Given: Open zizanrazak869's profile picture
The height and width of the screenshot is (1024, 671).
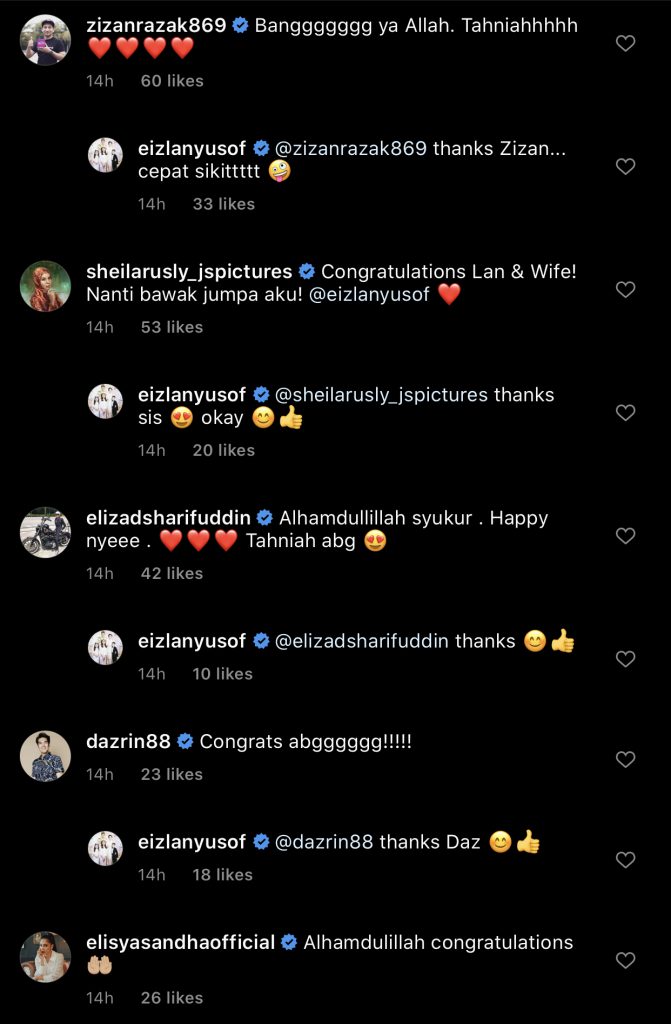Looking at the screenshot, I should click(45, 40).
